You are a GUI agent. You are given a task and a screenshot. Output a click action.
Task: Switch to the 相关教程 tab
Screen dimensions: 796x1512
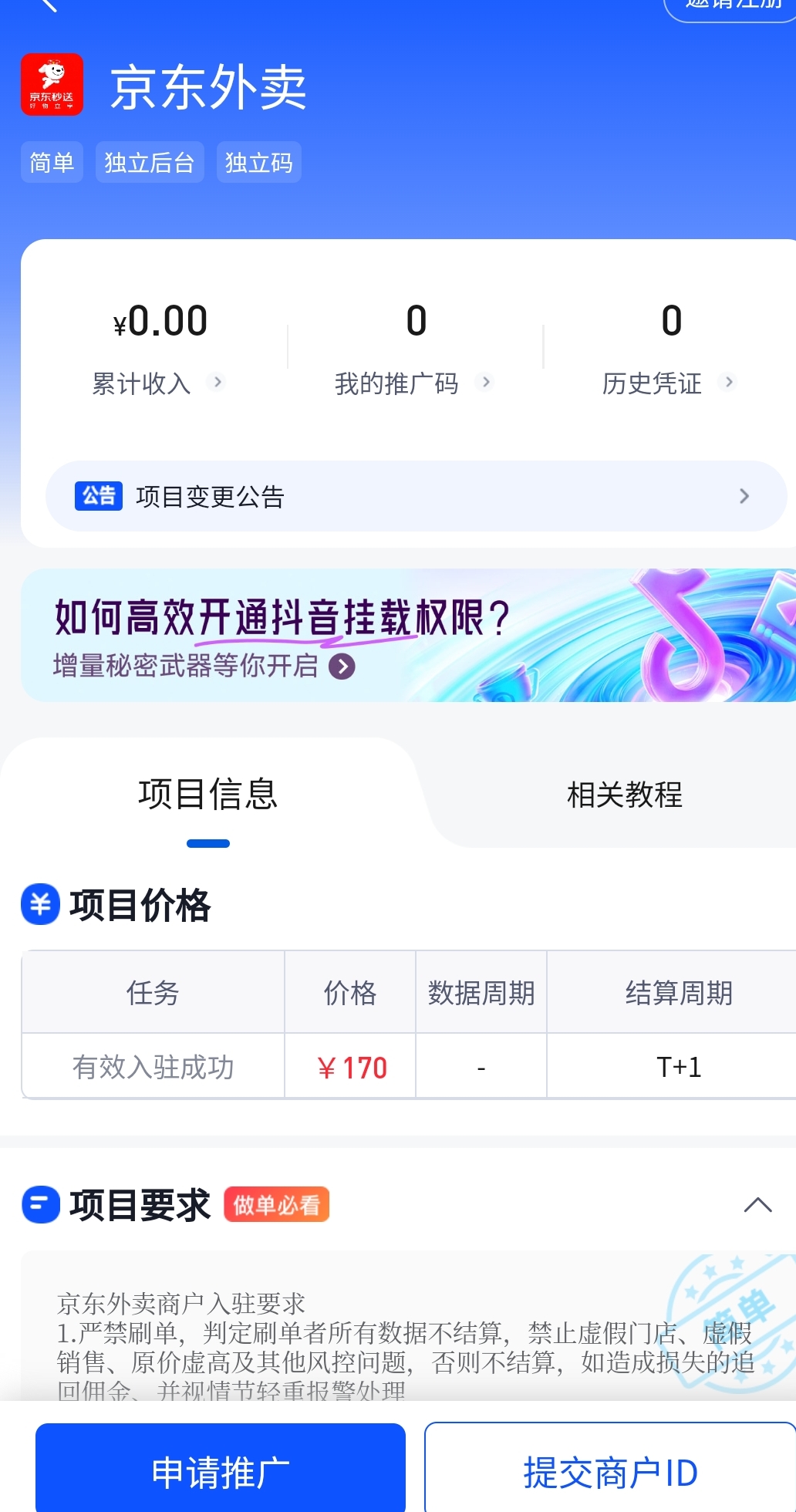pos(623,795)
